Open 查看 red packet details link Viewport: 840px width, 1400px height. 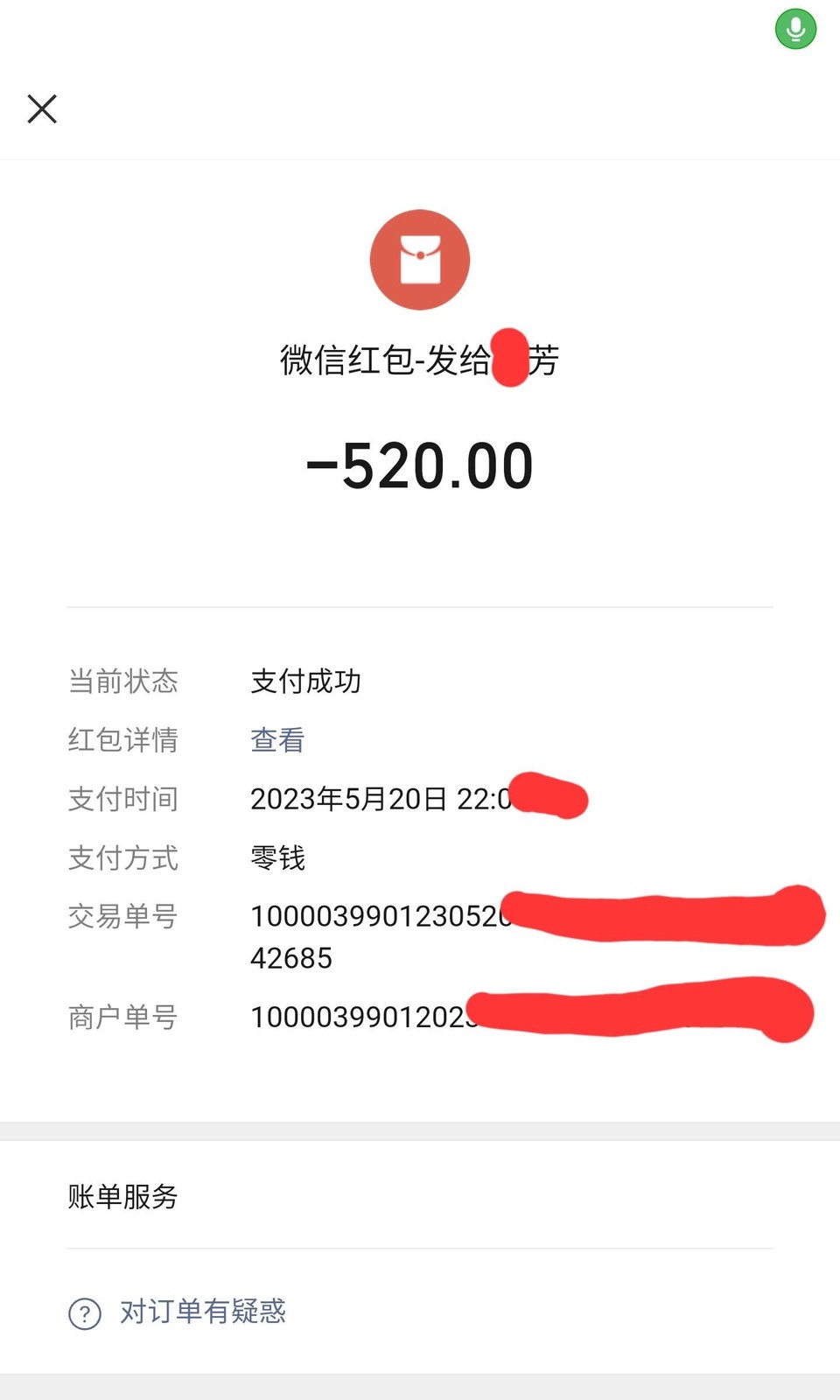277,740
